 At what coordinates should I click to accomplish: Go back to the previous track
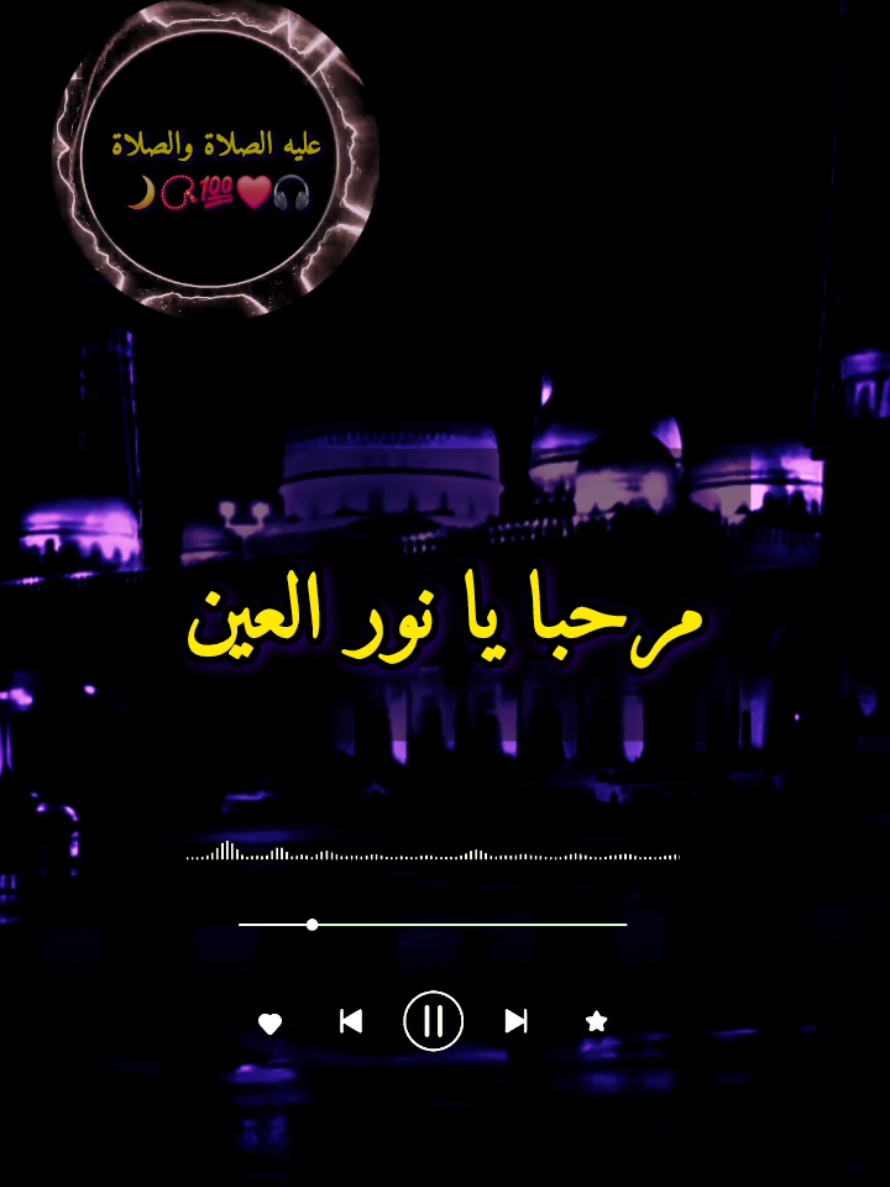(350, 1021)
